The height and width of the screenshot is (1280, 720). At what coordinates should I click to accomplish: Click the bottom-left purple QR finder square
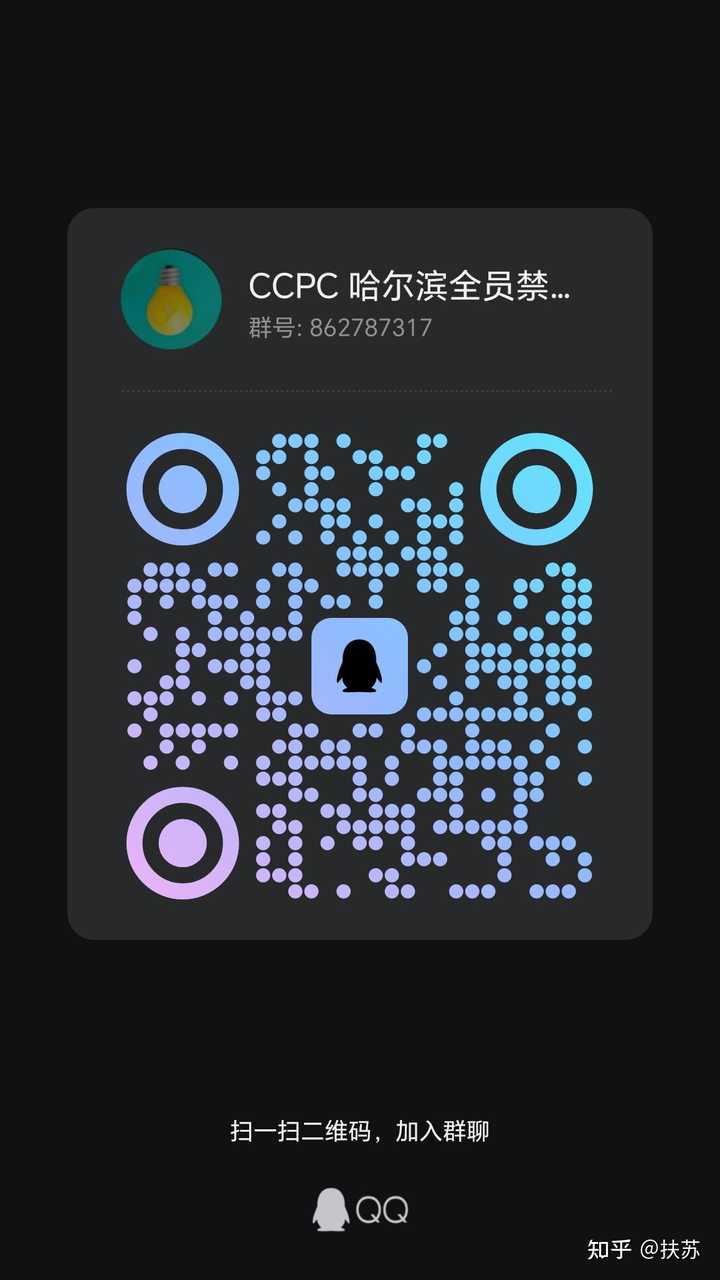tap(181, 843)
